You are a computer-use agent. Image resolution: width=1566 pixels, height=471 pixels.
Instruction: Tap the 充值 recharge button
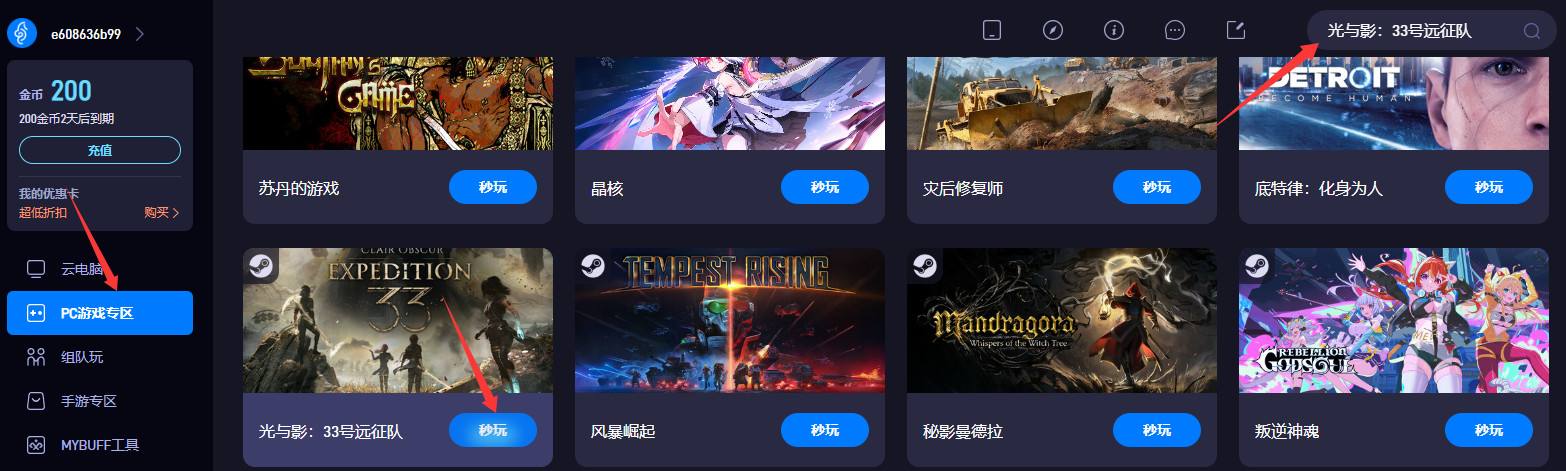pyautogui.click(x=99, y=150)
